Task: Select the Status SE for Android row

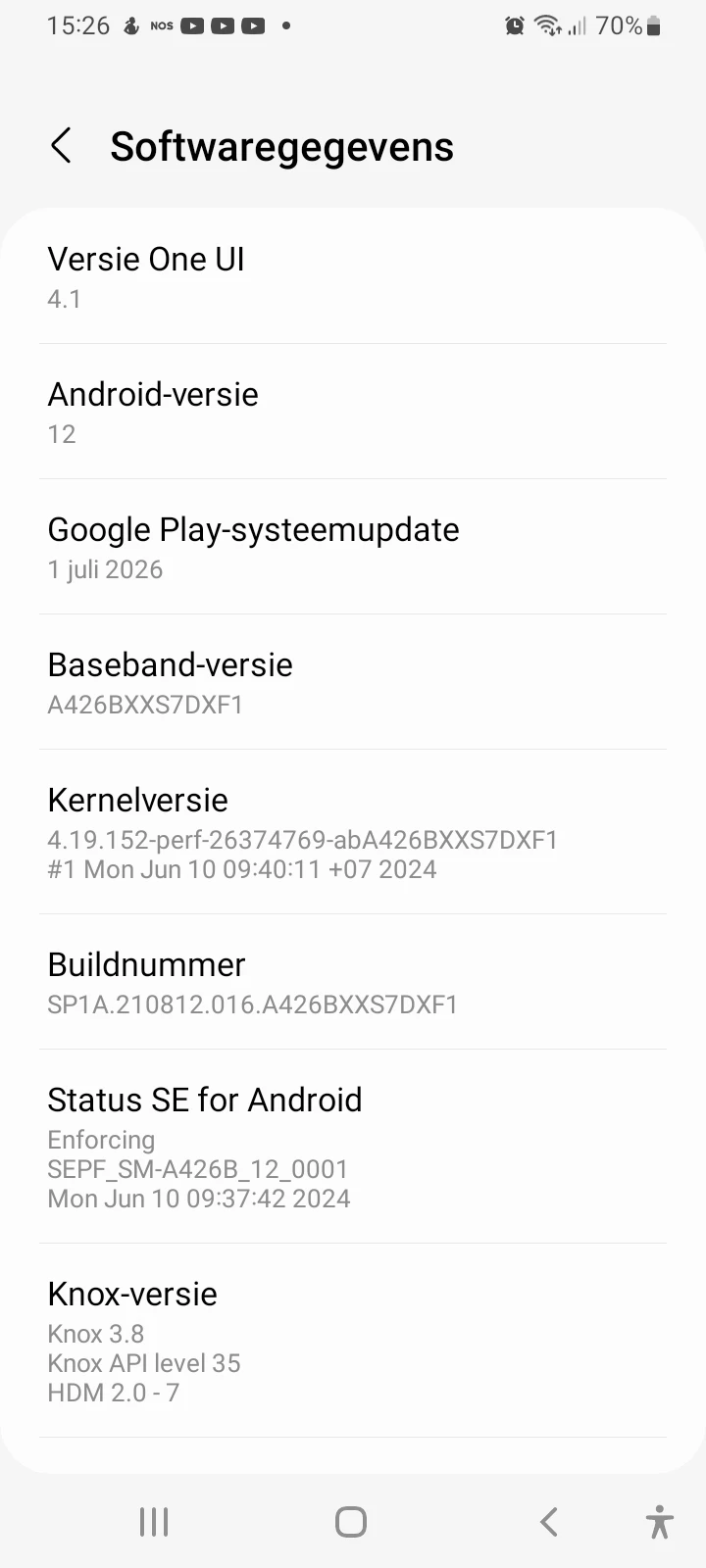Action: pos(353,1147)
